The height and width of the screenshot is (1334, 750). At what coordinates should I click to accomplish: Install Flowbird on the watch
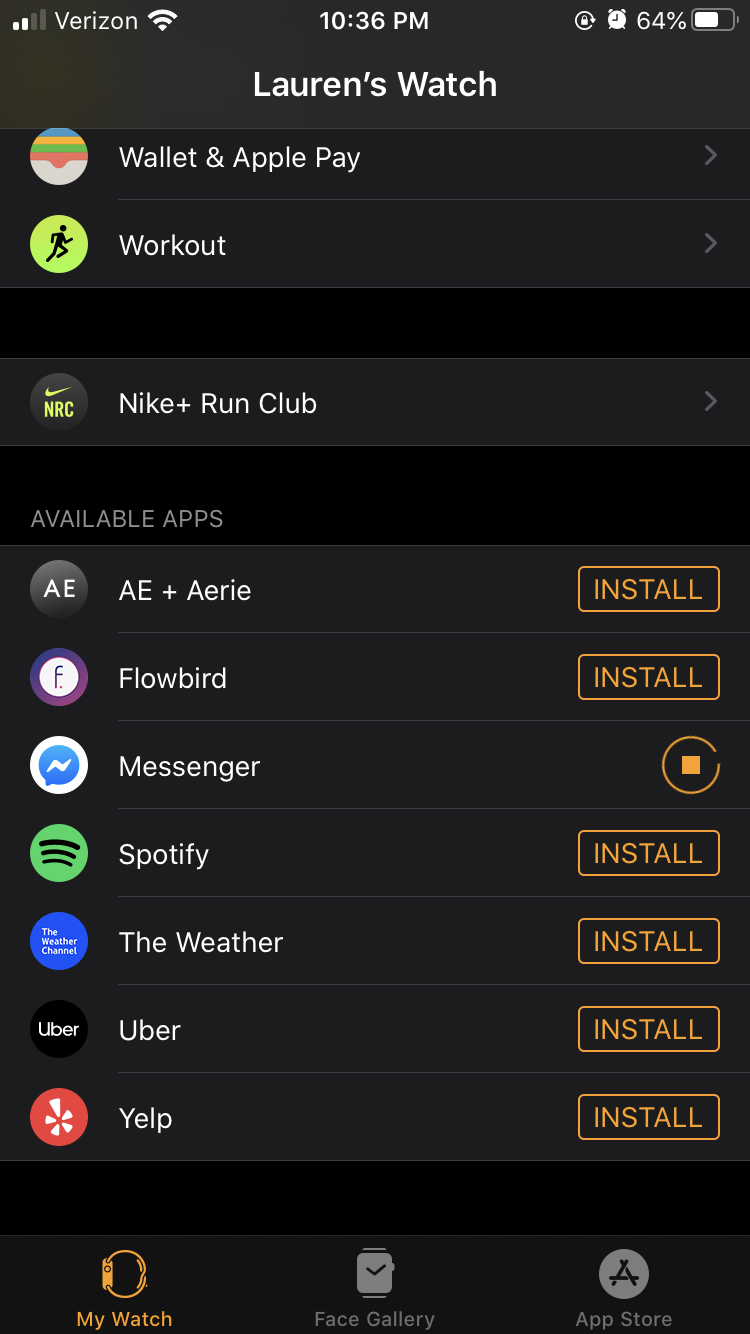pyautogui.click(x=648, y=678)
